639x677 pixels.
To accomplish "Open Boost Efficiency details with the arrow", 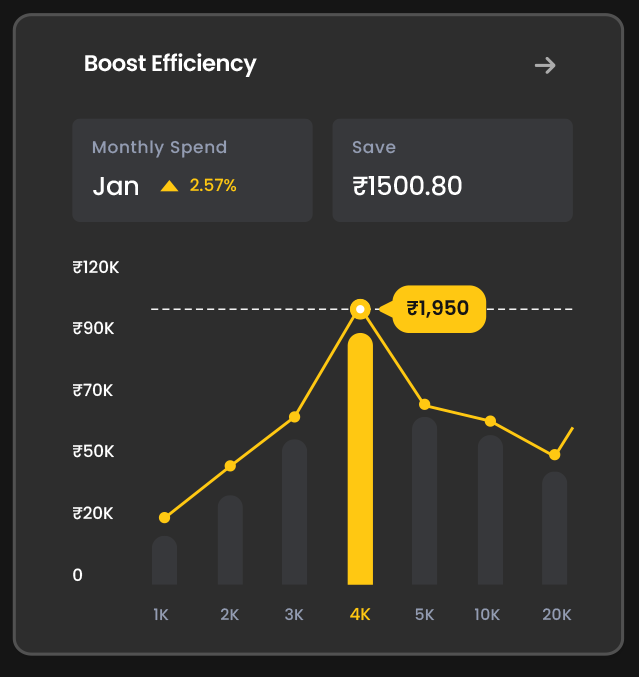I will tap(544, 66).
